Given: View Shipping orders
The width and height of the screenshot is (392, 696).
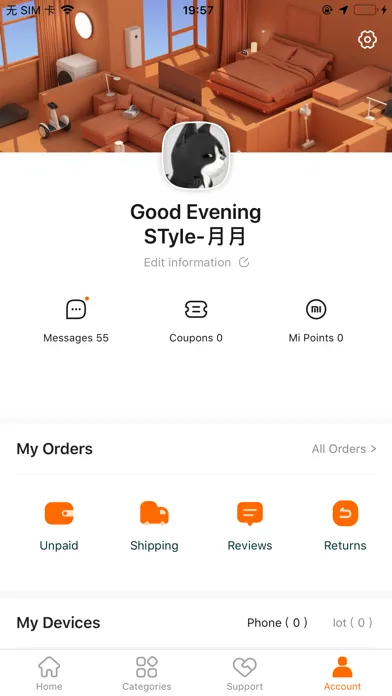Looking at the screenshot, I should (x=154, y=526).
